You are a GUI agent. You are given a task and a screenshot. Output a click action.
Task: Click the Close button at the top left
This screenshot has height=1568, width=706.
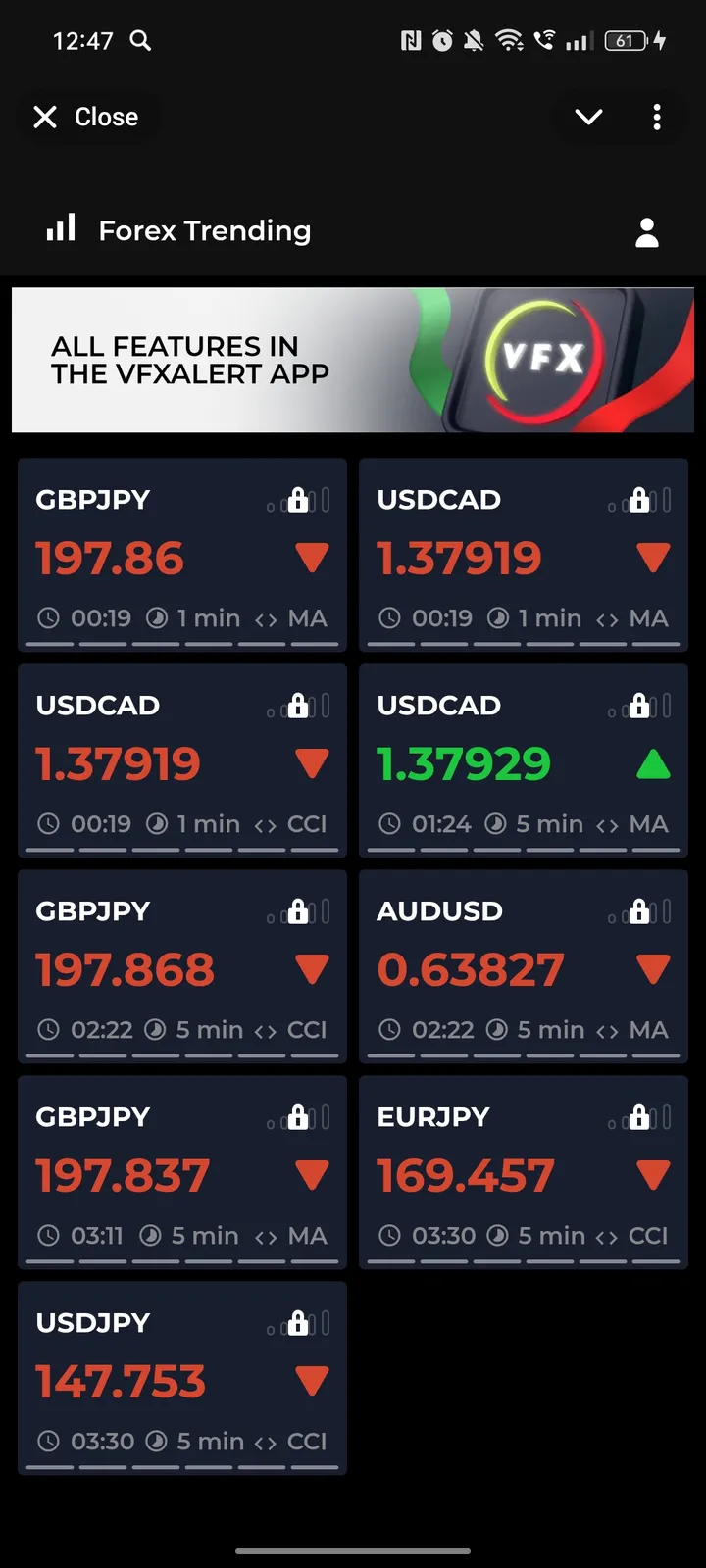click(x=87, y=117)
